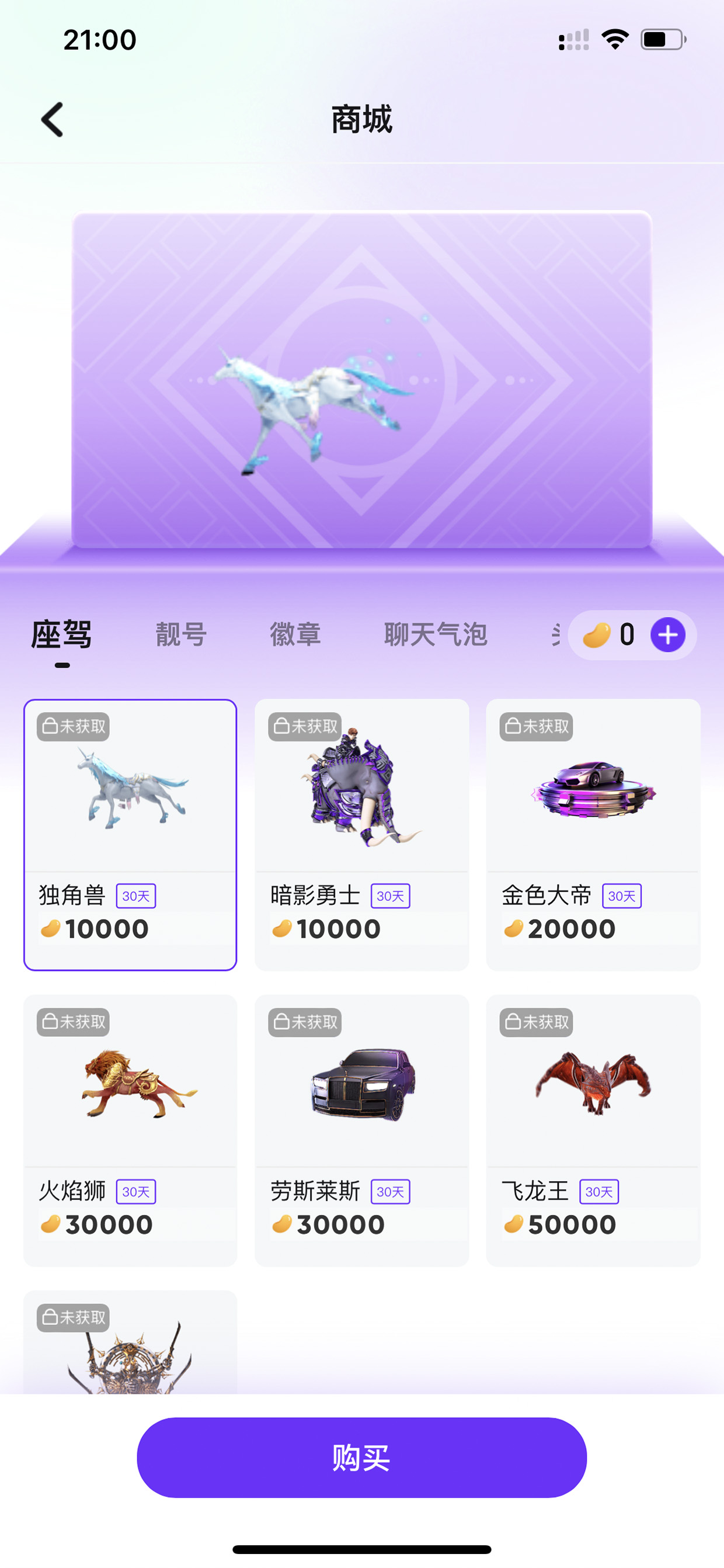Image resolution: width=724 pixels, height=1568 pixels.
Task: Select the 劳斯莱斯 car card
Action: (x=362, y=1130)
